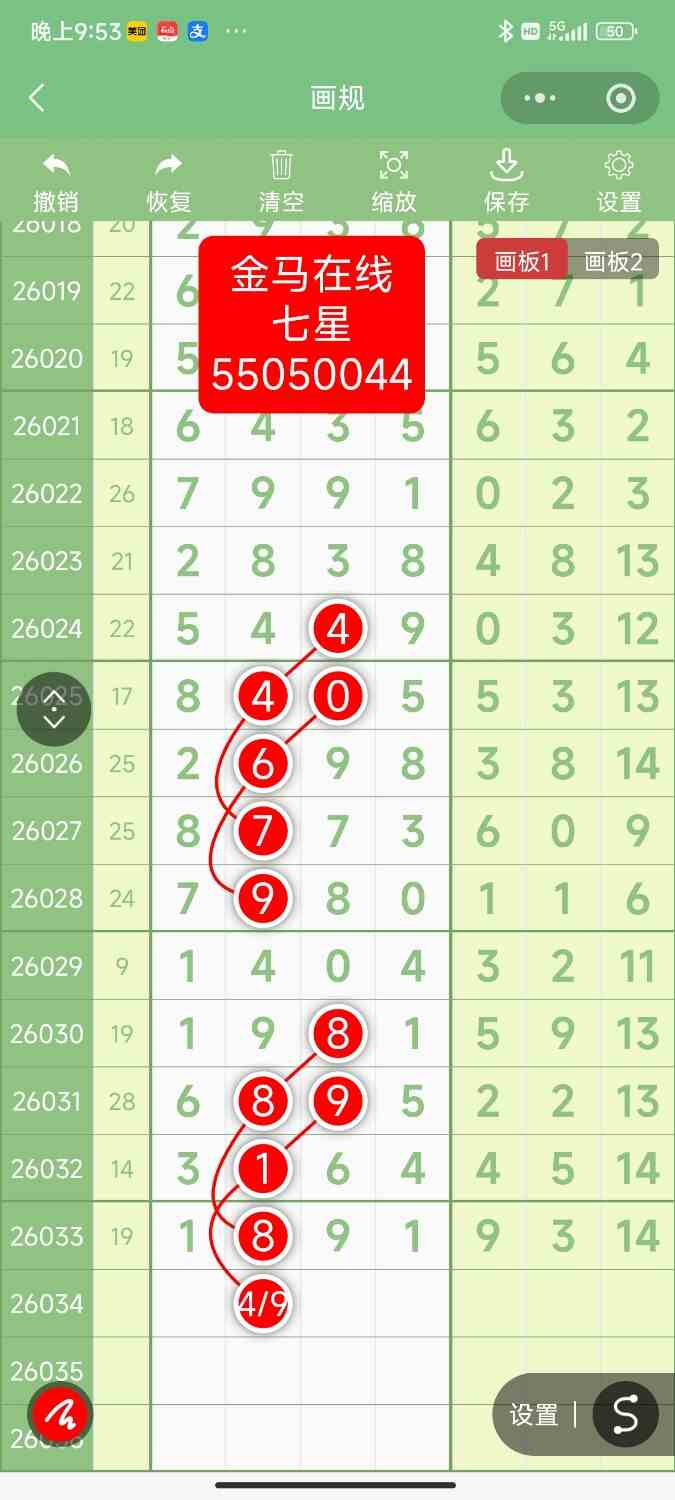Switch to 画板1
The image size is (675, 1500).
click(523, 262)
